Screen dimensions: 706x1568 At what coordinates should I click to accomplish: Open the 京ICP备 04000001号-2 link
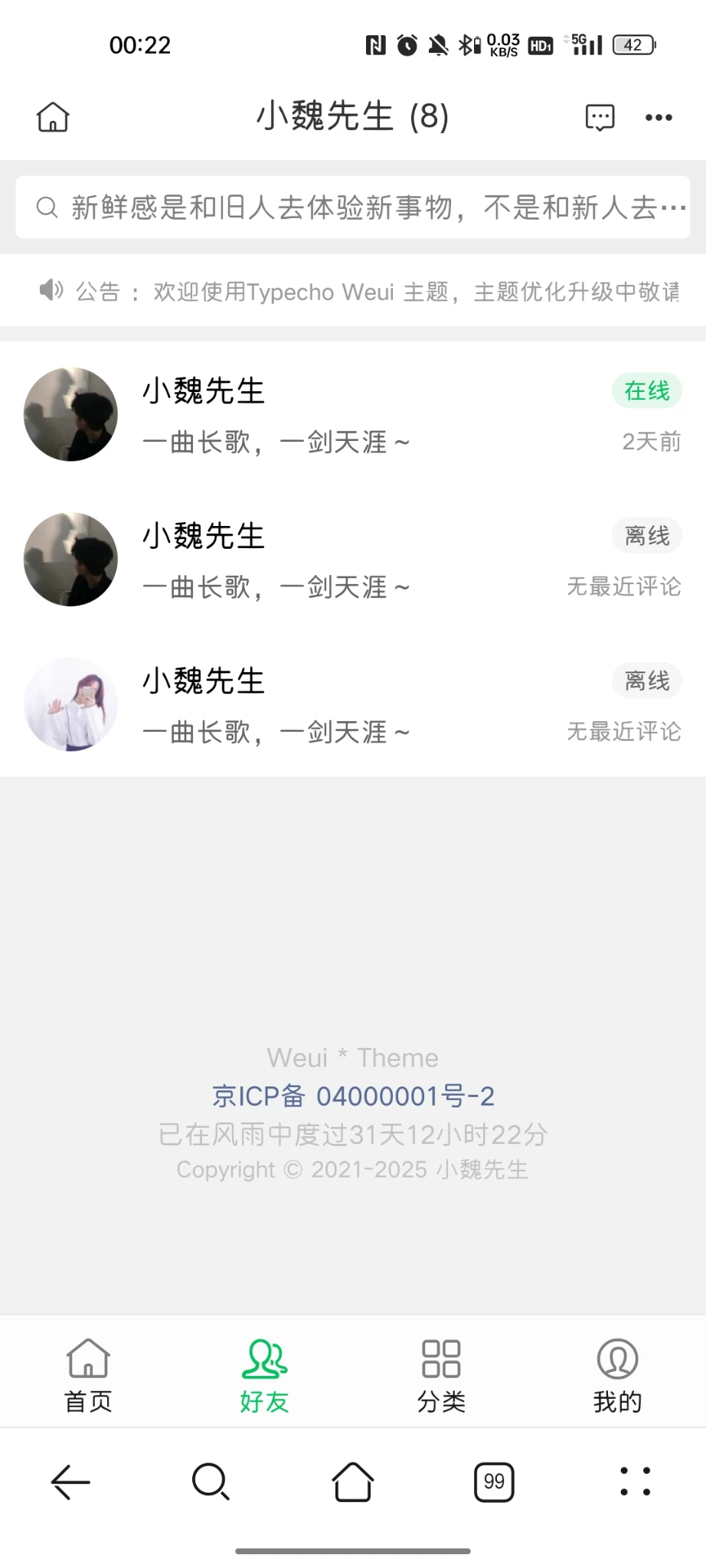pos(353,1096)
